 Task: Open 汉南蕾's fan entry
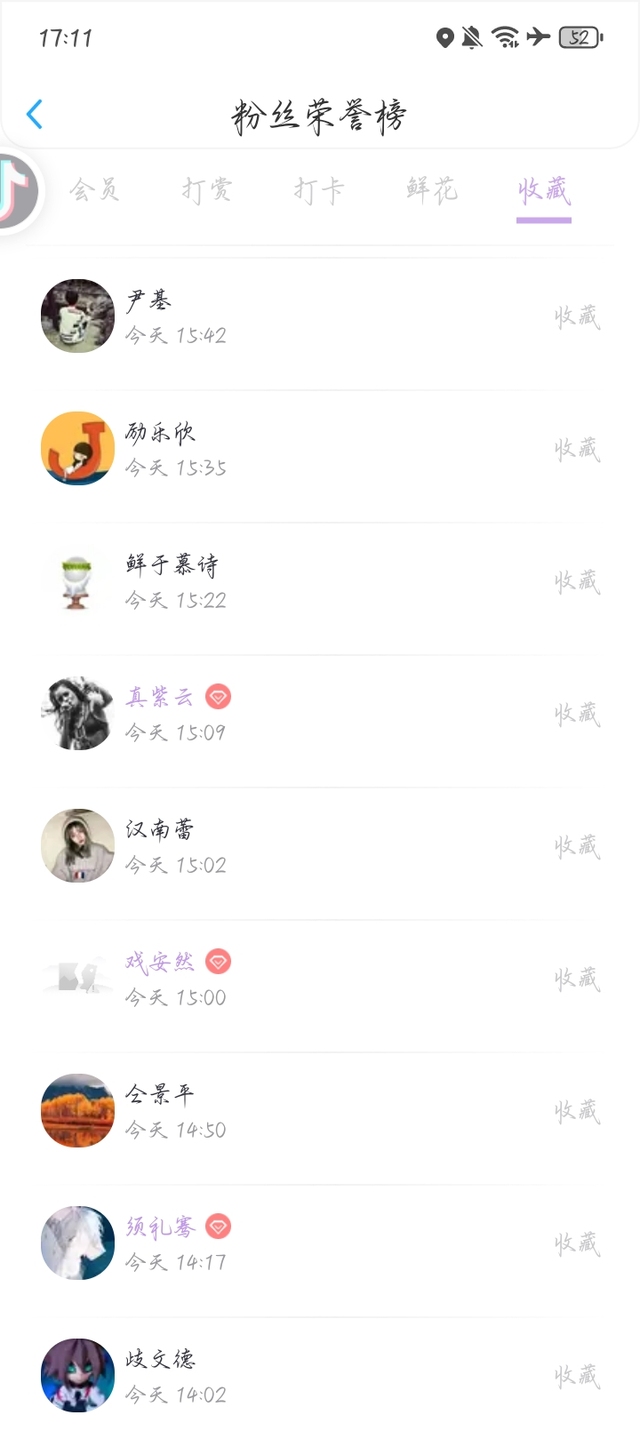pos(320,847)
